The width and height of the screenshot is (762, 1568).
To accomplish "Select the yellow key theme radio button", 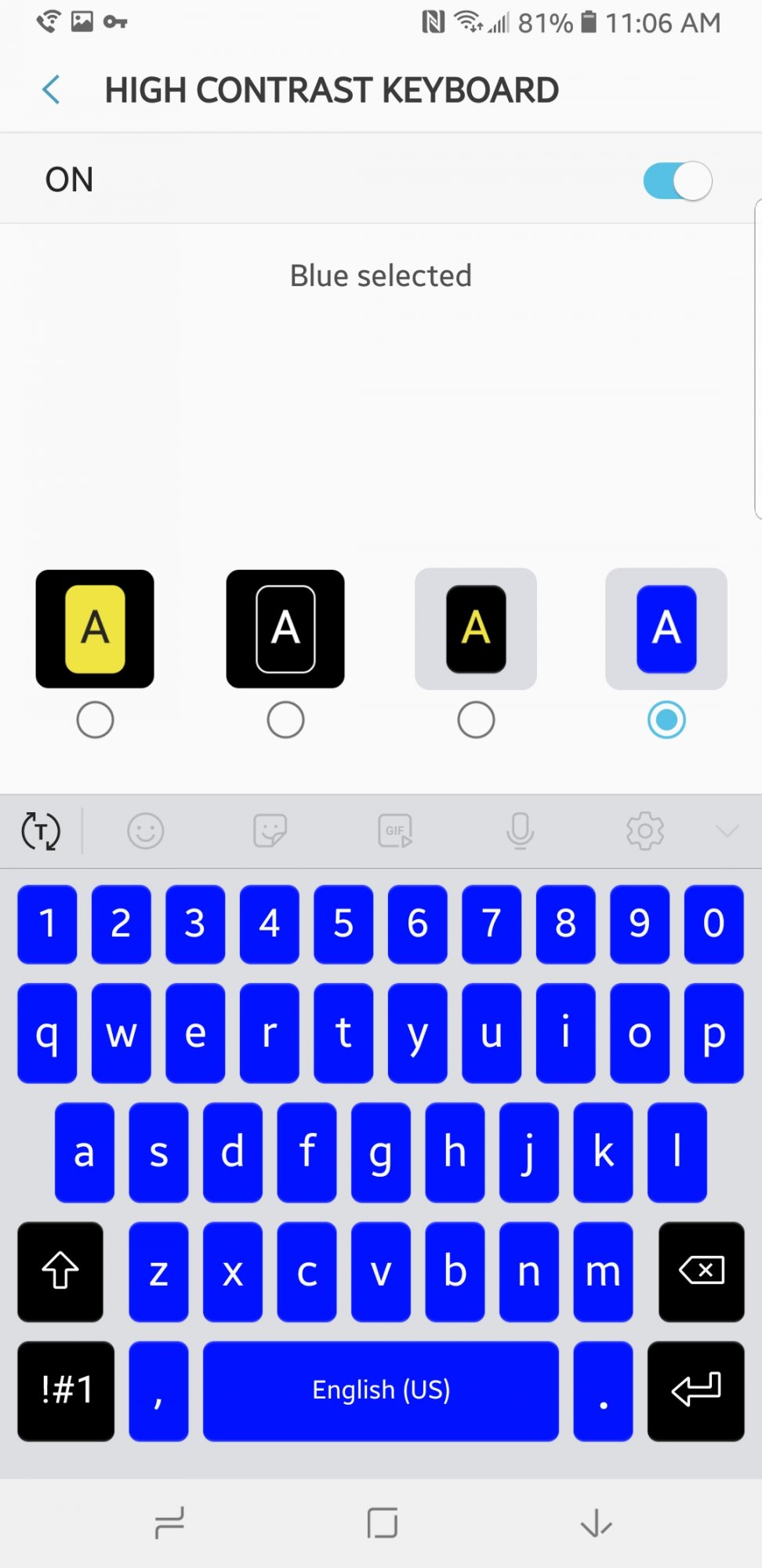I will click(95, 720).
